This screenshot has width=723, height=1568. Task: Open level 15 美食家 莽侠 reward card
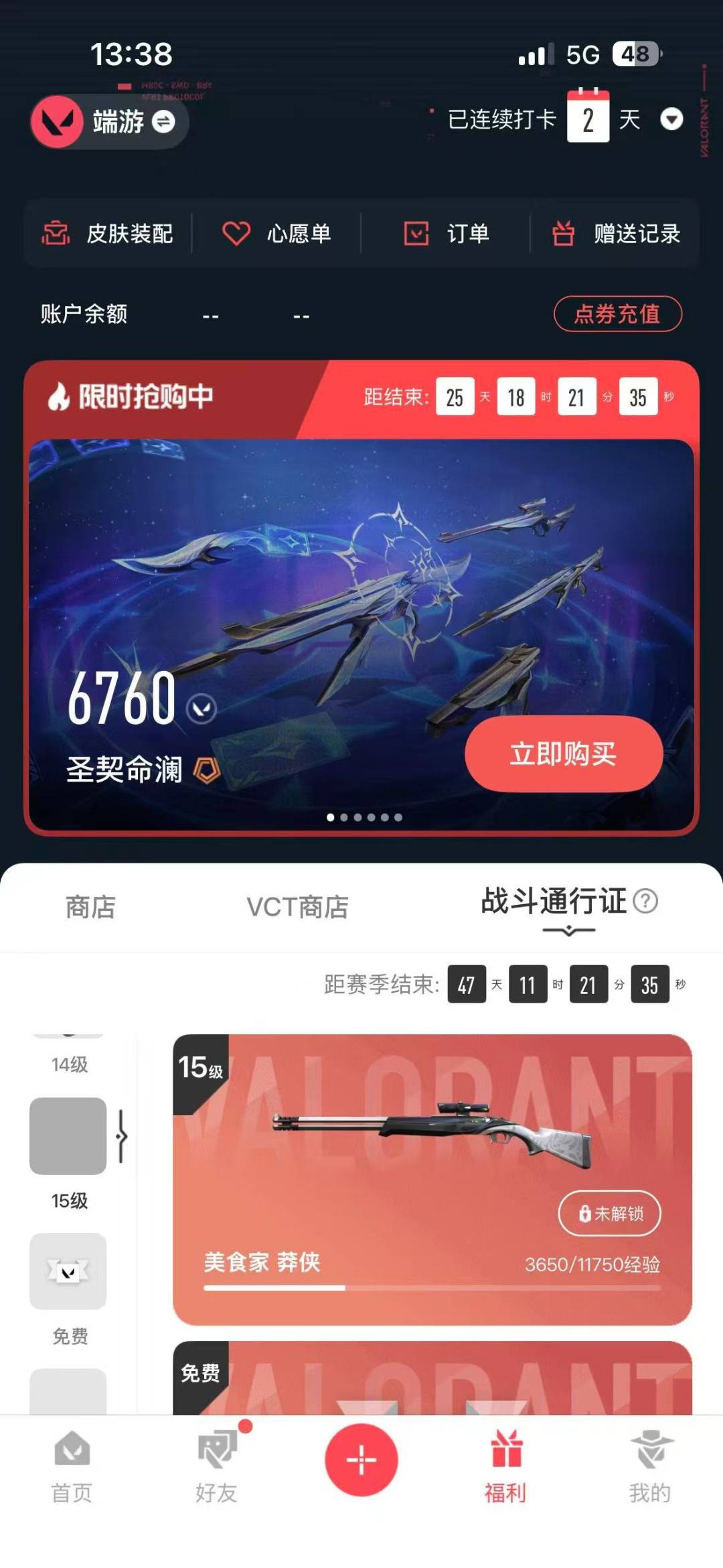tap(432, 1180)
